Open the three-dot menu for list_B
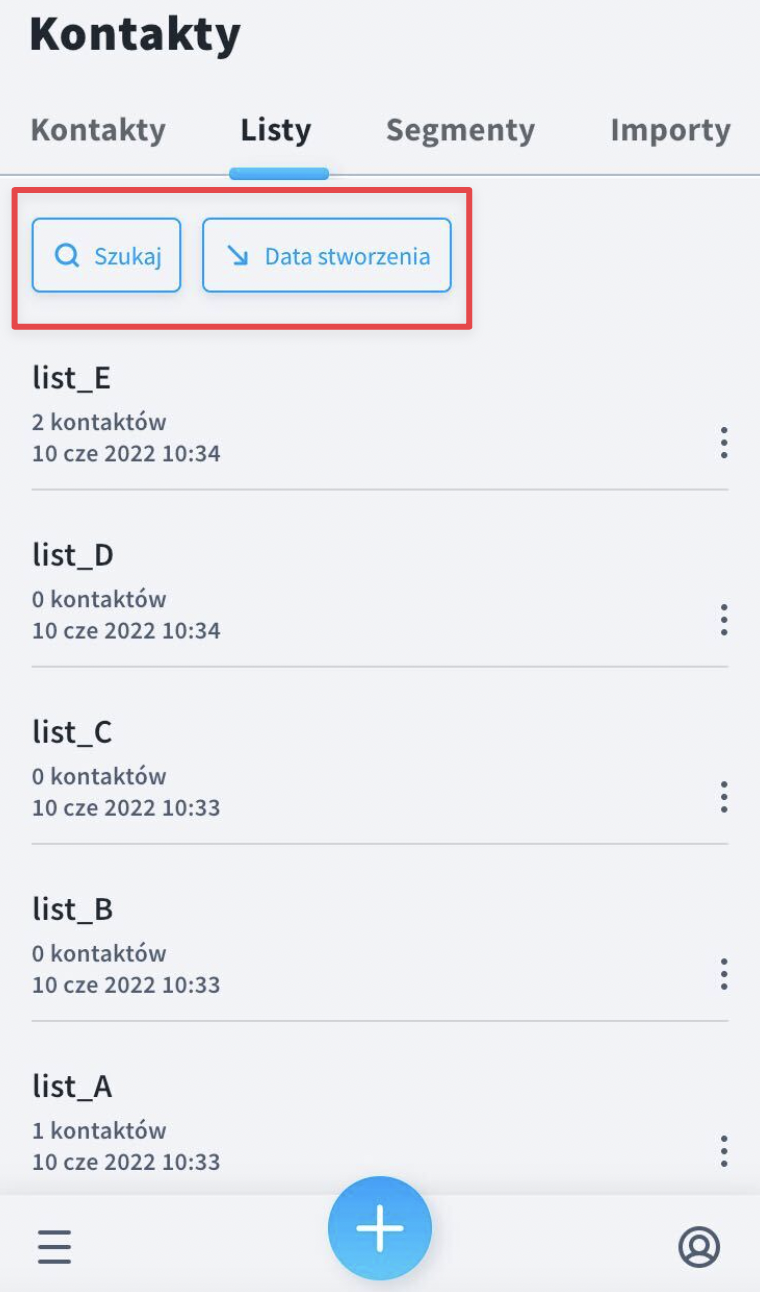 coord(724,974)
